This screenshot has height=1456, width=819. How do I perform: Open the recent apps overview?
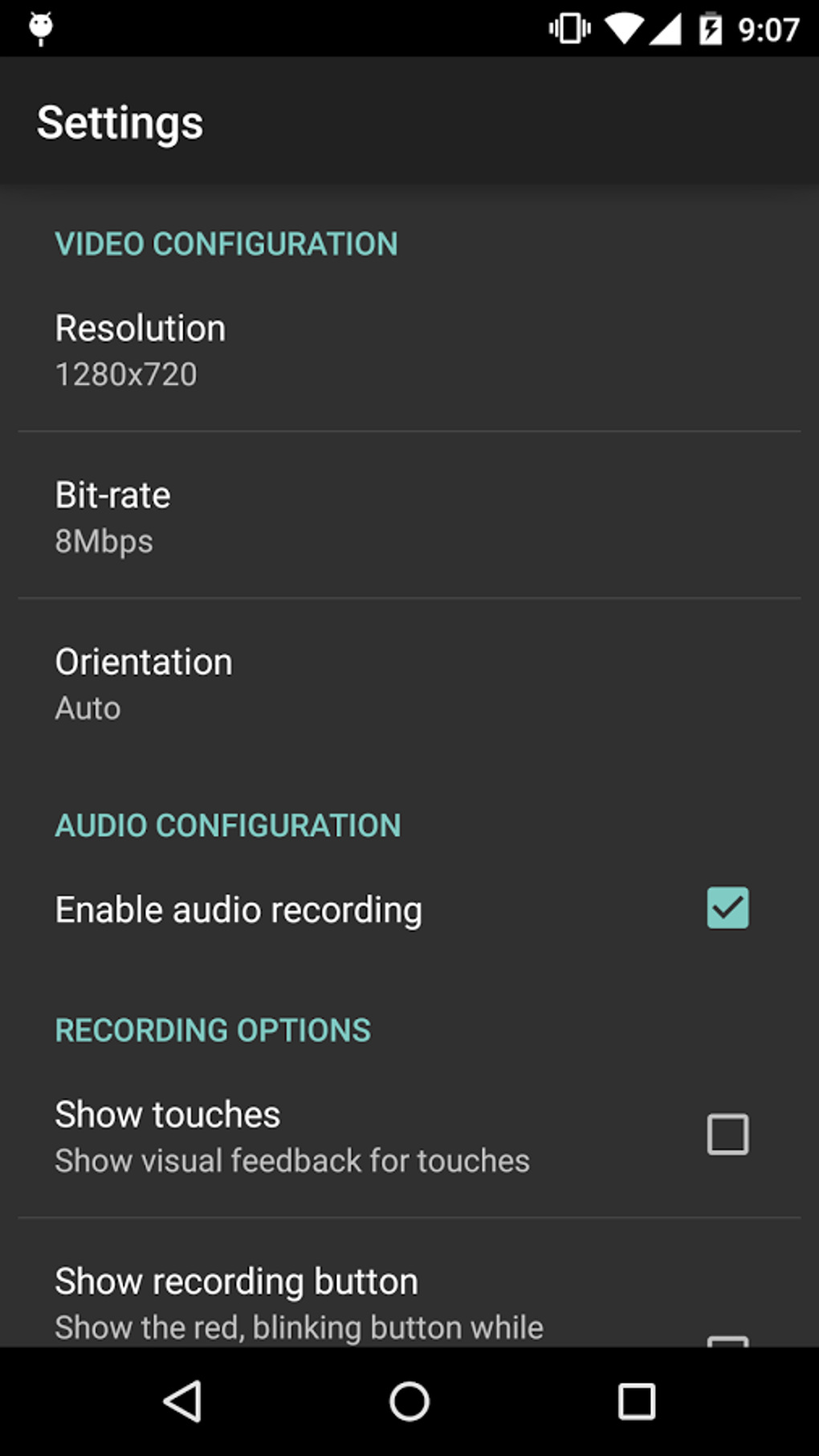637,1401
